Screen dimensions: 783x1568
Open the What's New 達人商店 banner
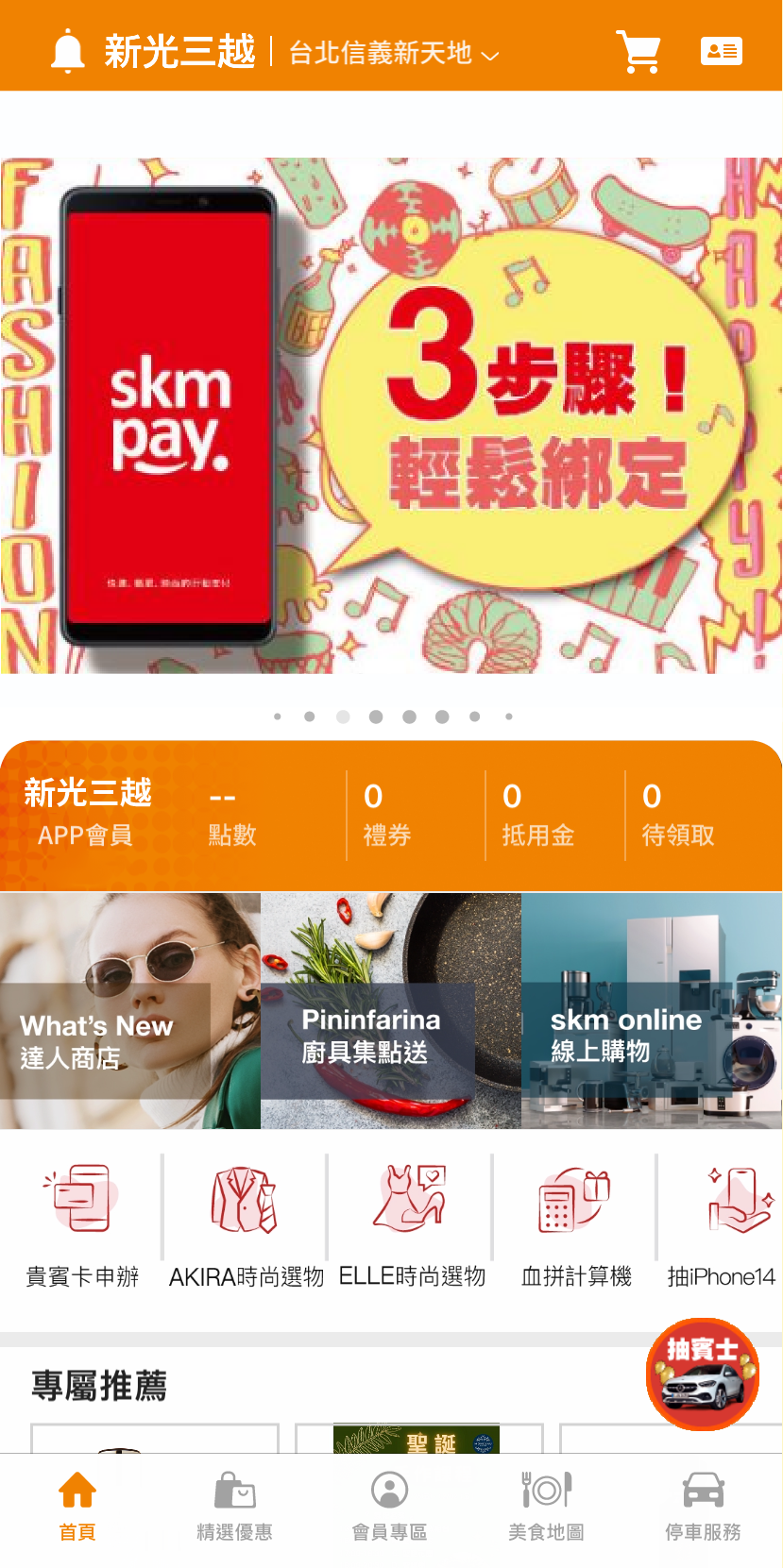[129, 1009]
